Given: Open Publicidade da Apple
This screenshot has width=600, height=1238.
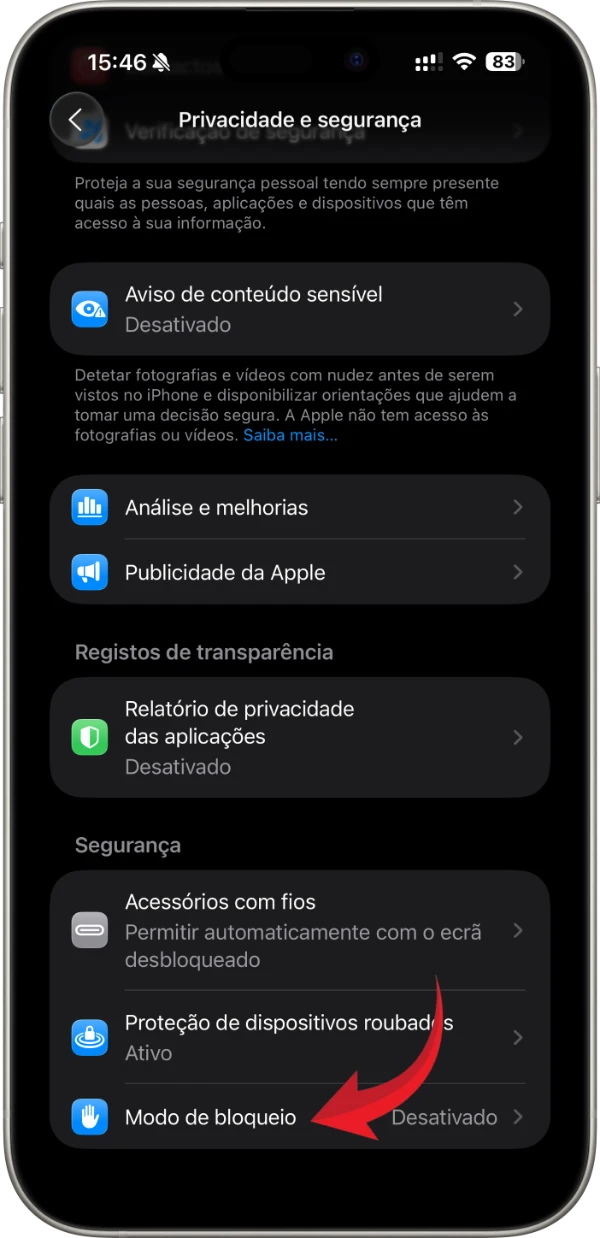Looking at the screenshot, I should pyautogui.click(x=300, y=572).
